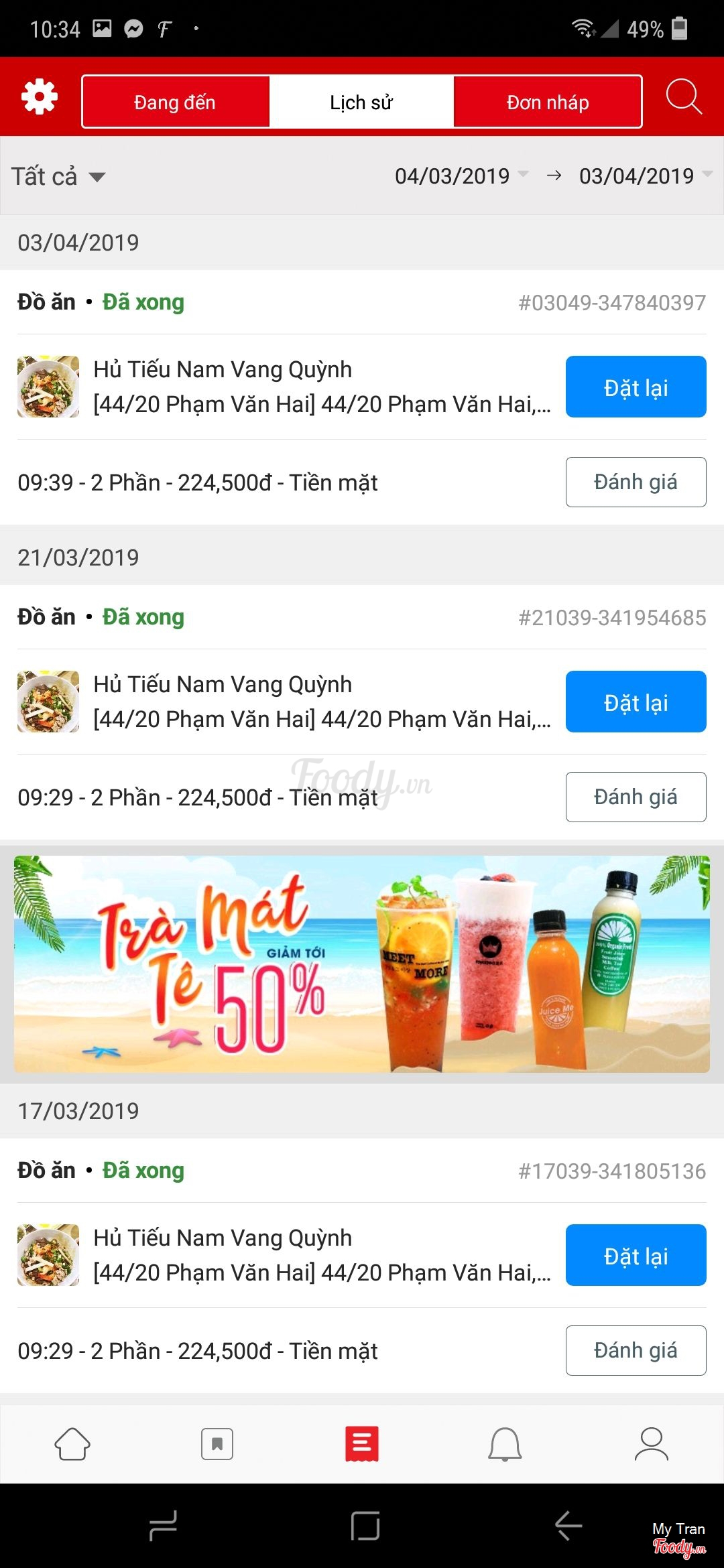724x1568 pixels.
Task: Open the Trà Mát Tê 50% banner
Action: 362,964
